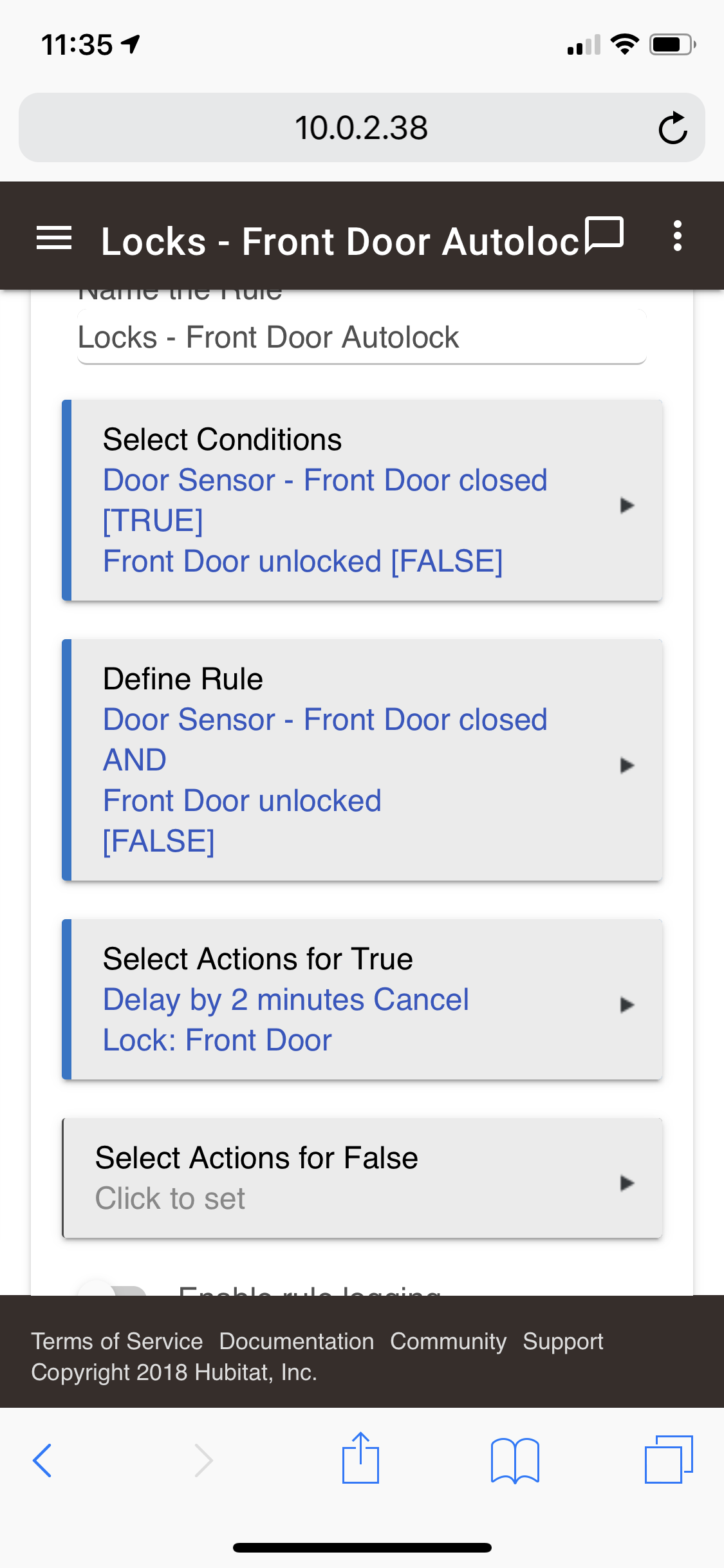Reload the page in address bar

tap(673, 127)
